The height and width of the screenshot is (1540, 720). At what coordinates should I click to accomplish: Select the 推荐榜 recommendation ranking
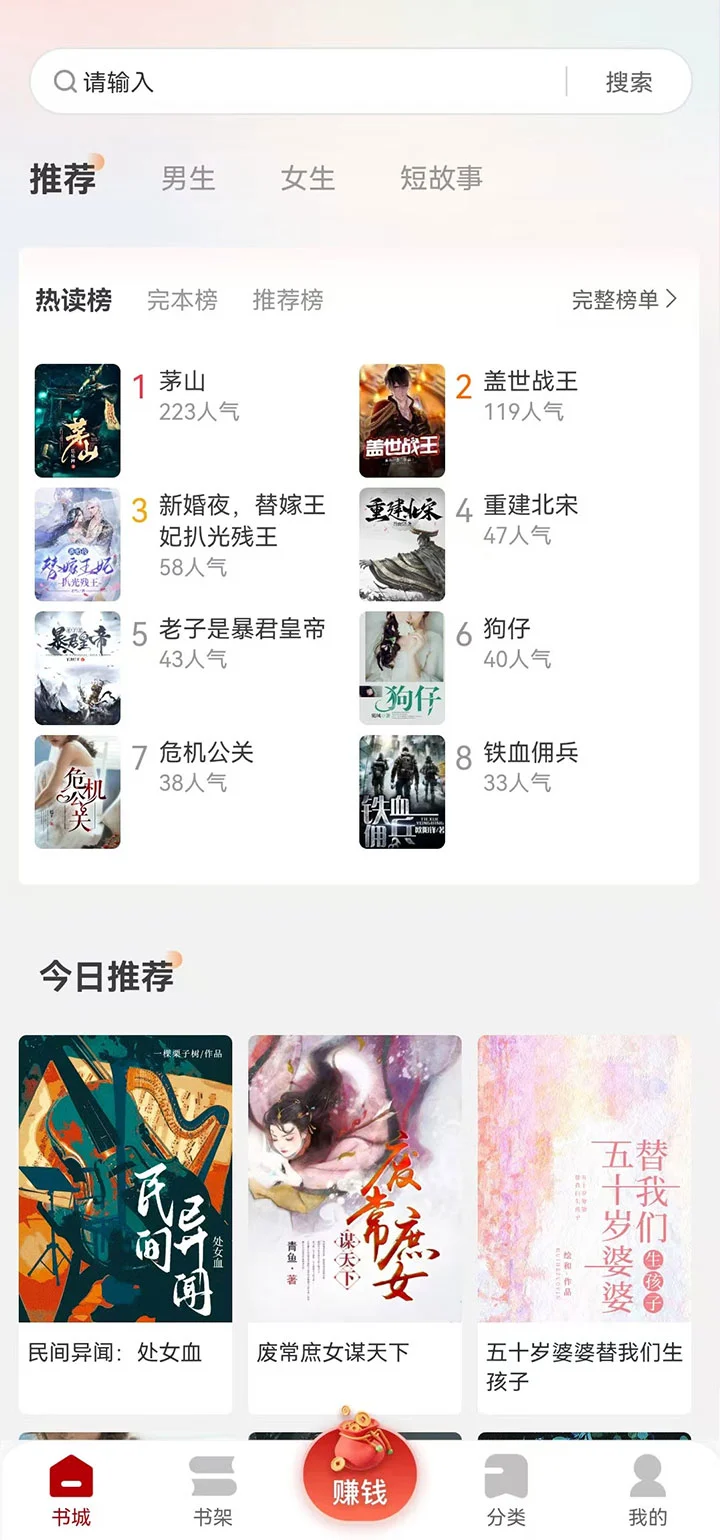point(288,301)
